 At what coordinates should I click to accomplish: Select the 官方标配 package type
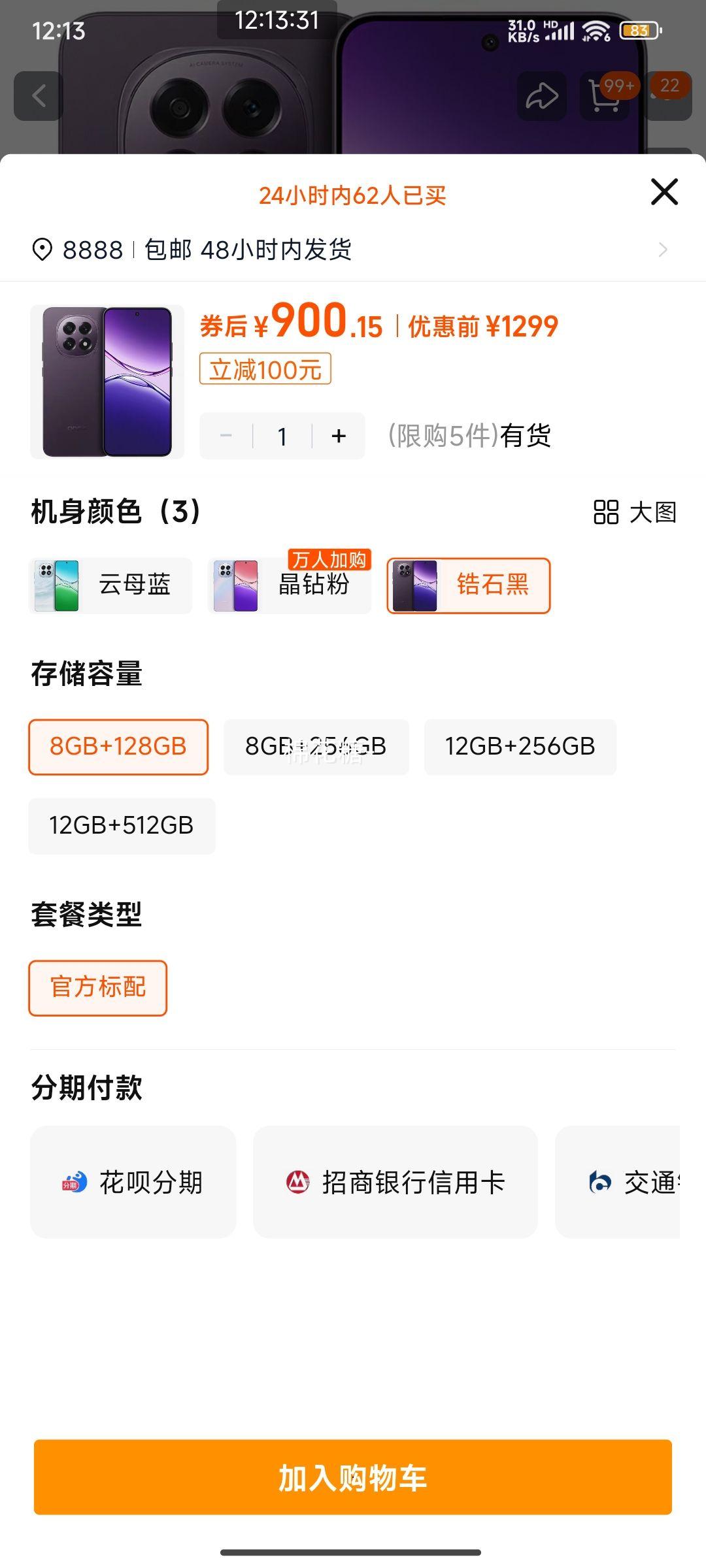(98, 988)
